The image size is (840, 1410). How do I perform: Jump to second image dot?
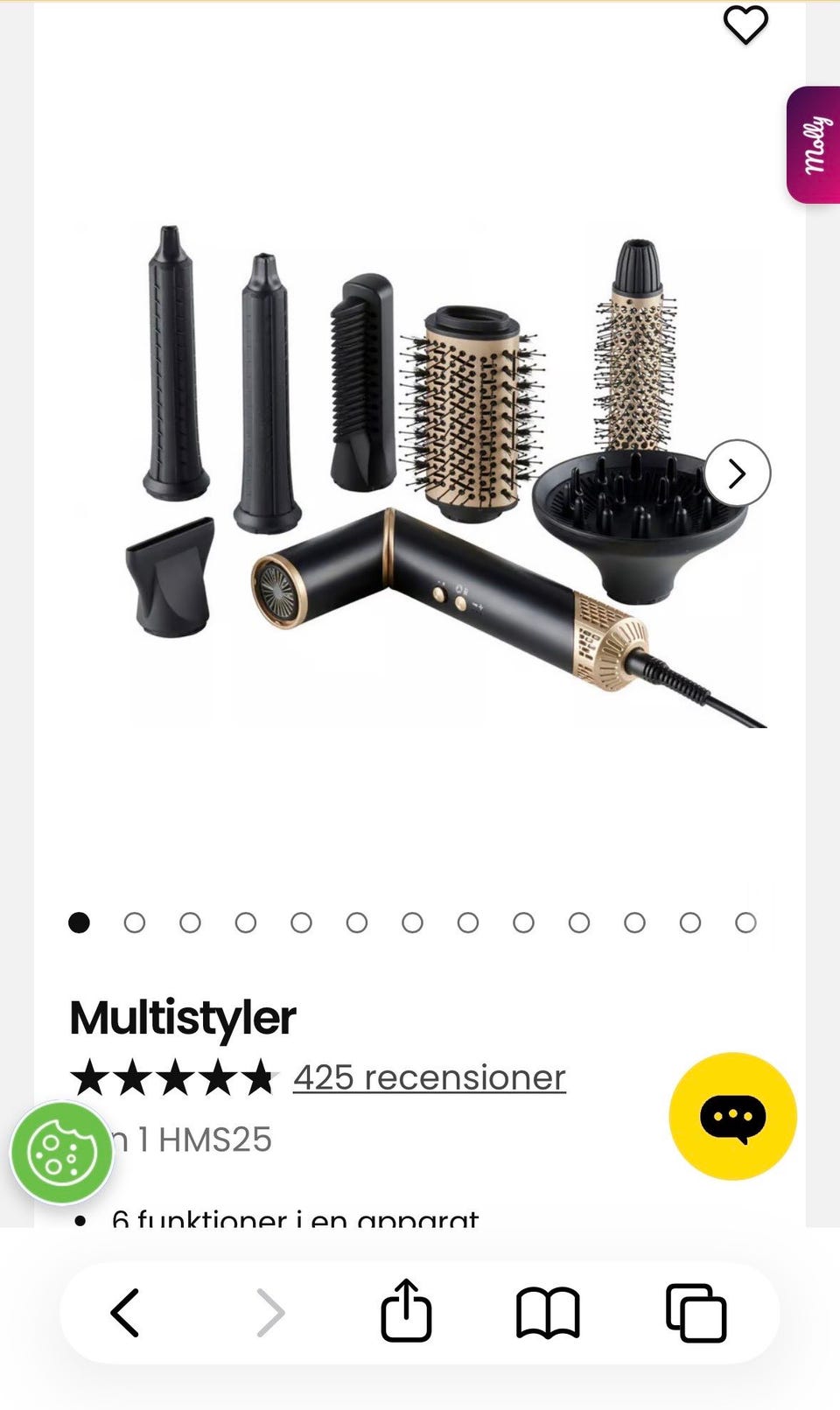click(x=135, y=922)
